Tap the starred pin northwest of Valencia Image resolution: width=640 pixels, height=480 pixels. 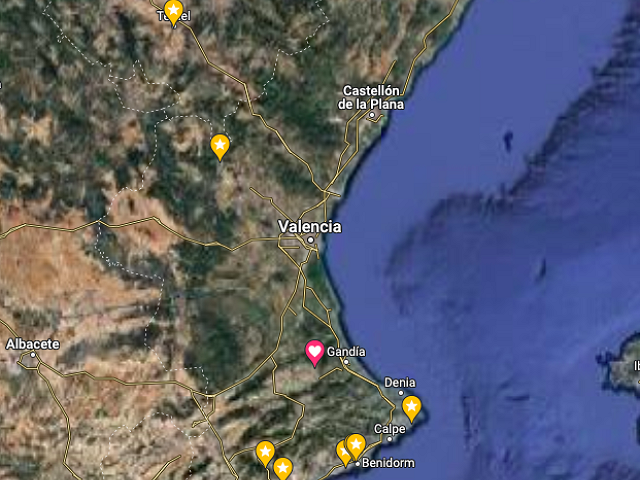(220, 146)
